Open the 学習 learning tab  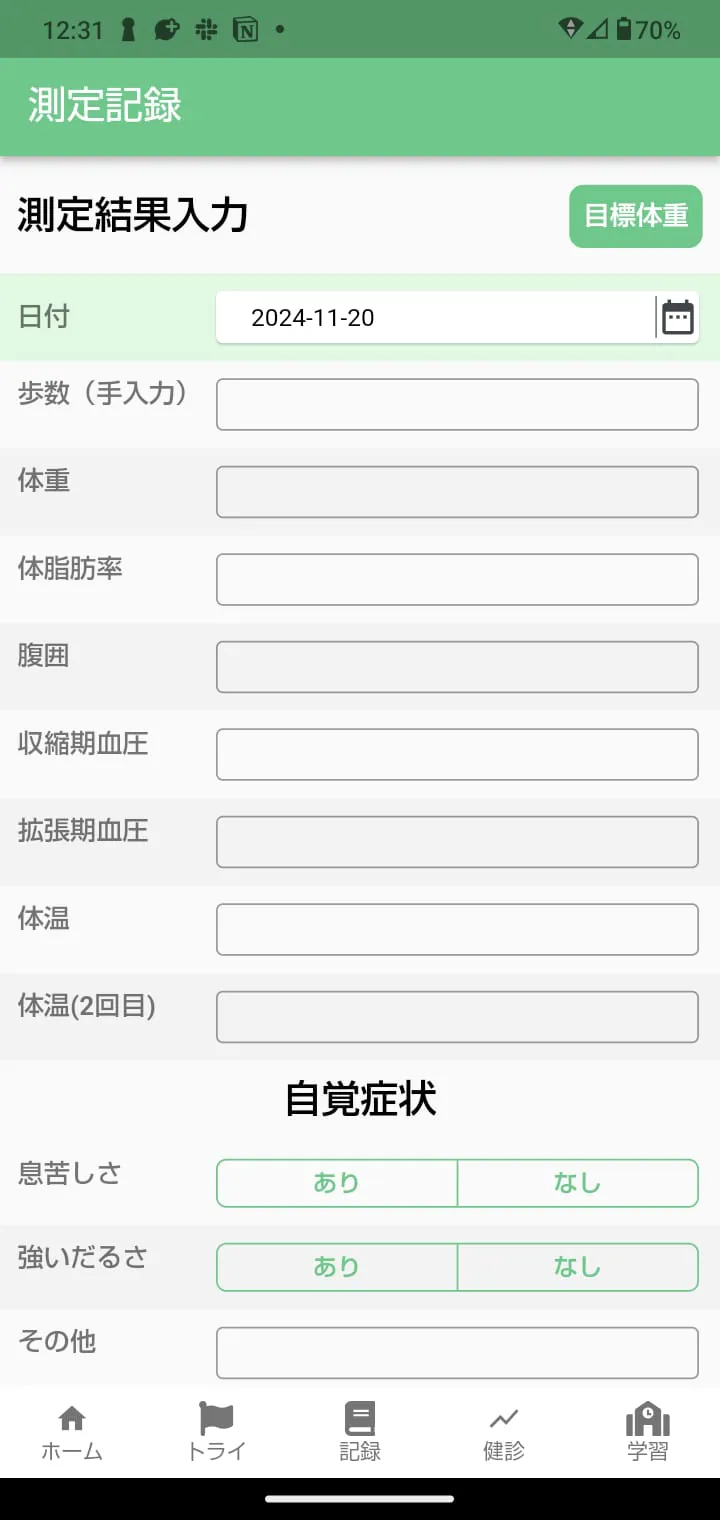[648, 1432]
